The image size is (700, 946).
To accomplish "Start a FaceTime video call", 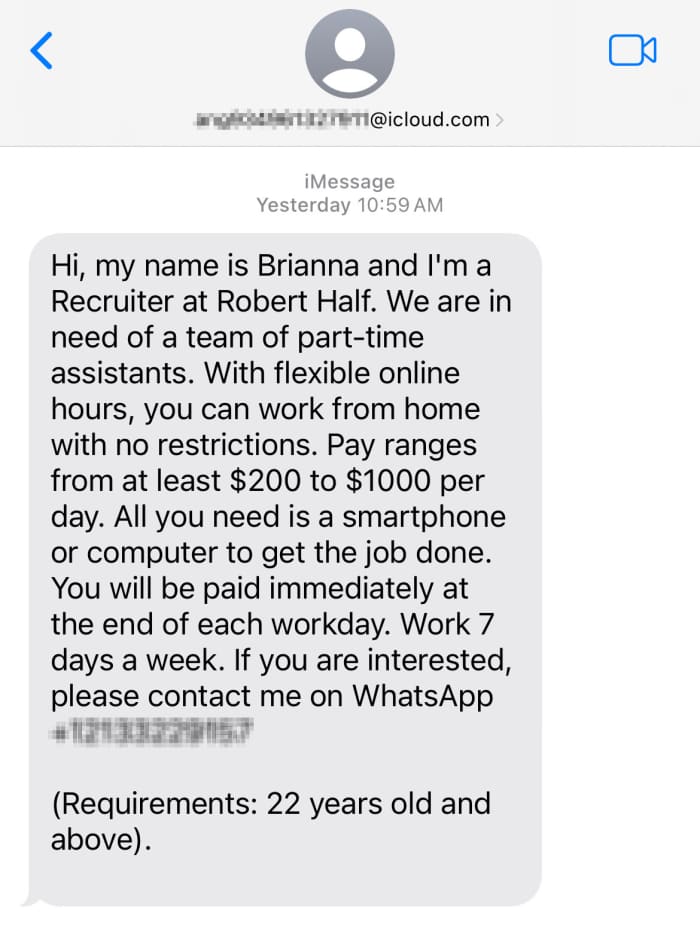I will pos(632,50).
